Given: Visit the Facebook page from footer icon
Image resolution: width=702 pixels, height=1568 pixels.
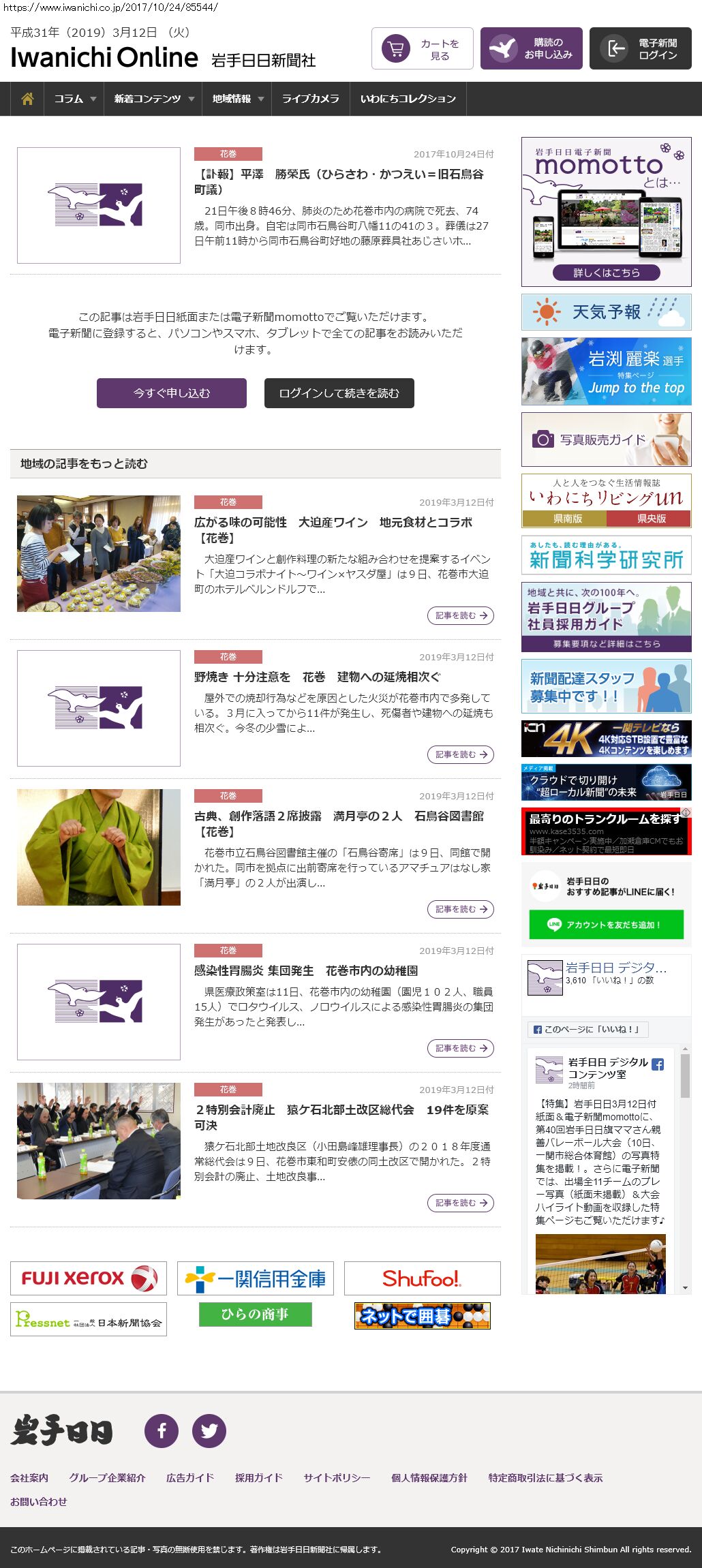Looking at the screenshot, I should [162, 1430].
